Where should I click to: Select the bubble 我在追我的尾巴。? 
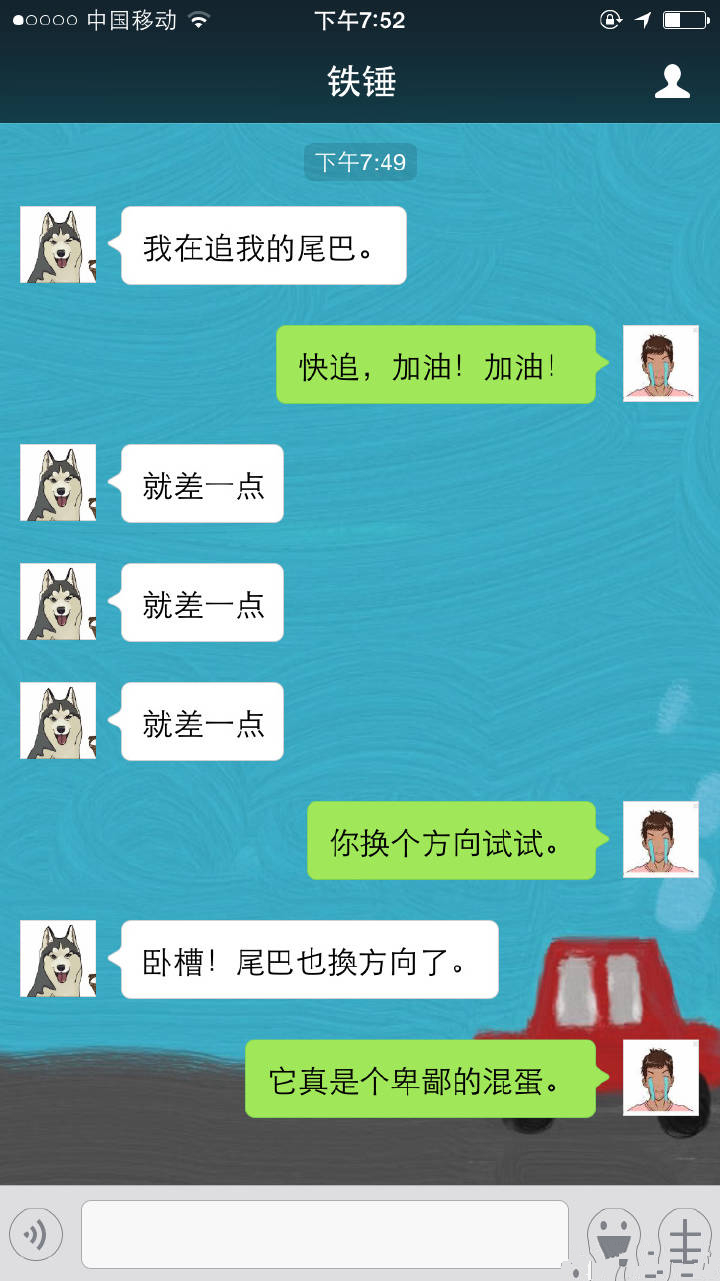coord(263,244)
